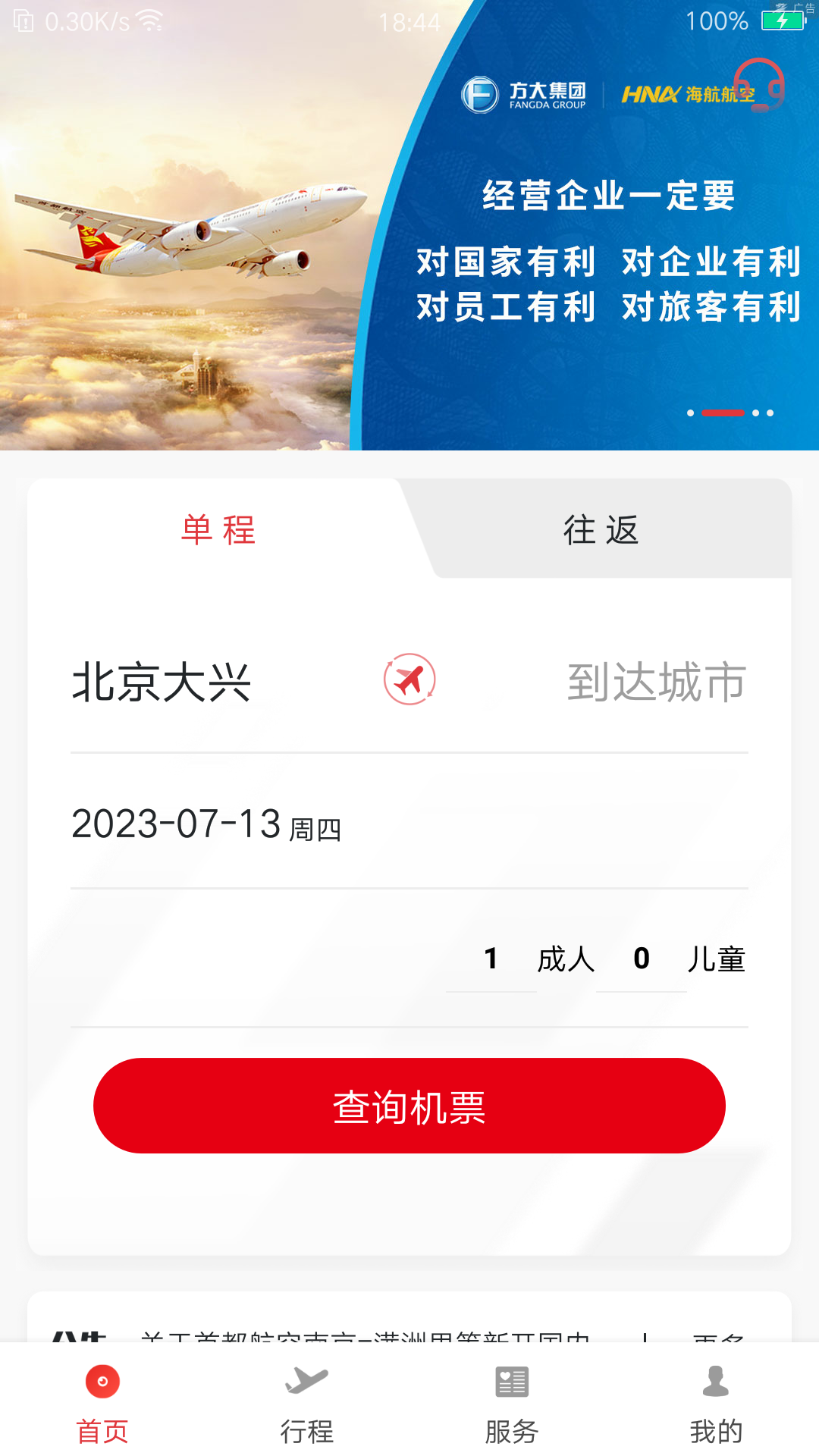This screenshot has height=1456, width=819.
Task: Open the departure date 2023-07-13 picker
Action: click(x=205, y=827)
